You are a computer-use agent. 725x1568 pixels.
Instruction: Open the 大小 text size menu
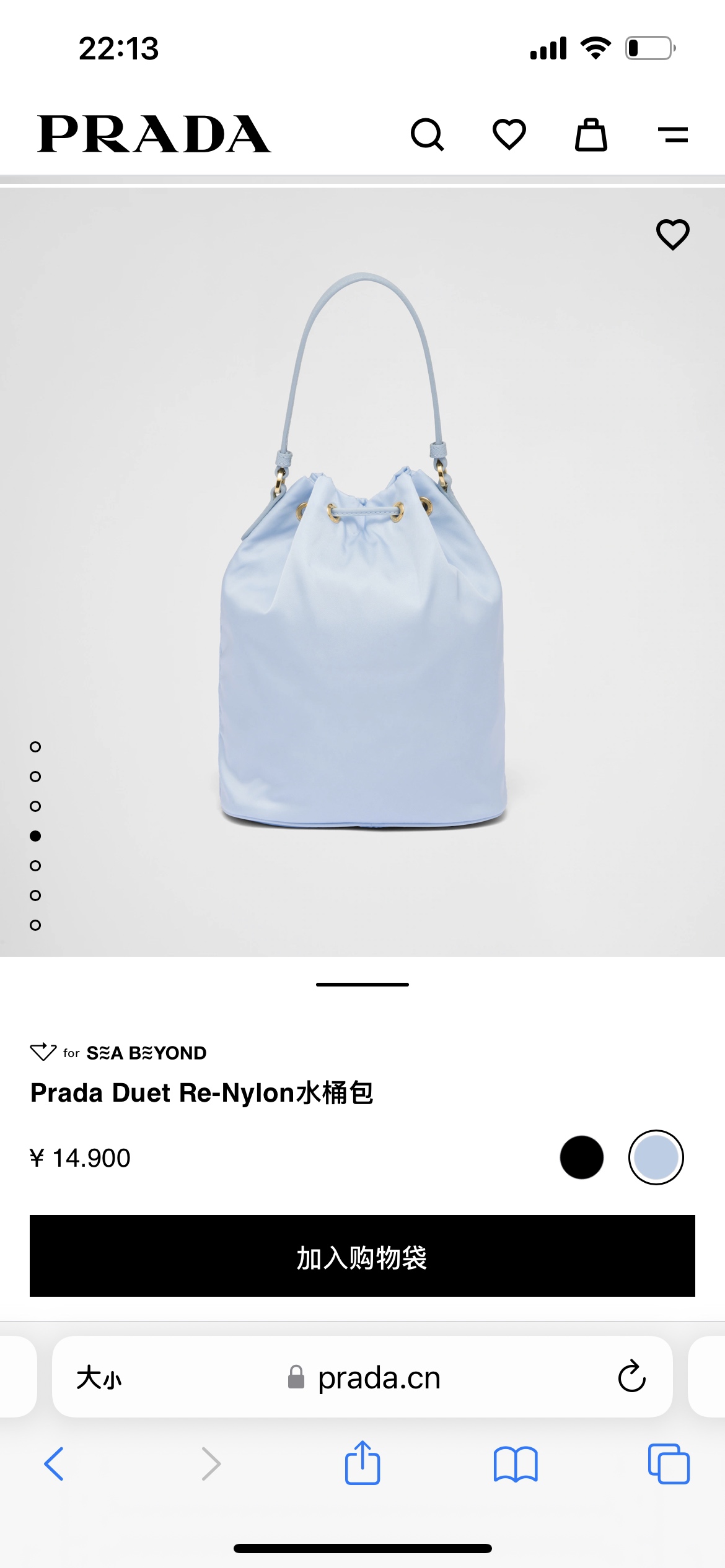click(x=99, y=1378)
